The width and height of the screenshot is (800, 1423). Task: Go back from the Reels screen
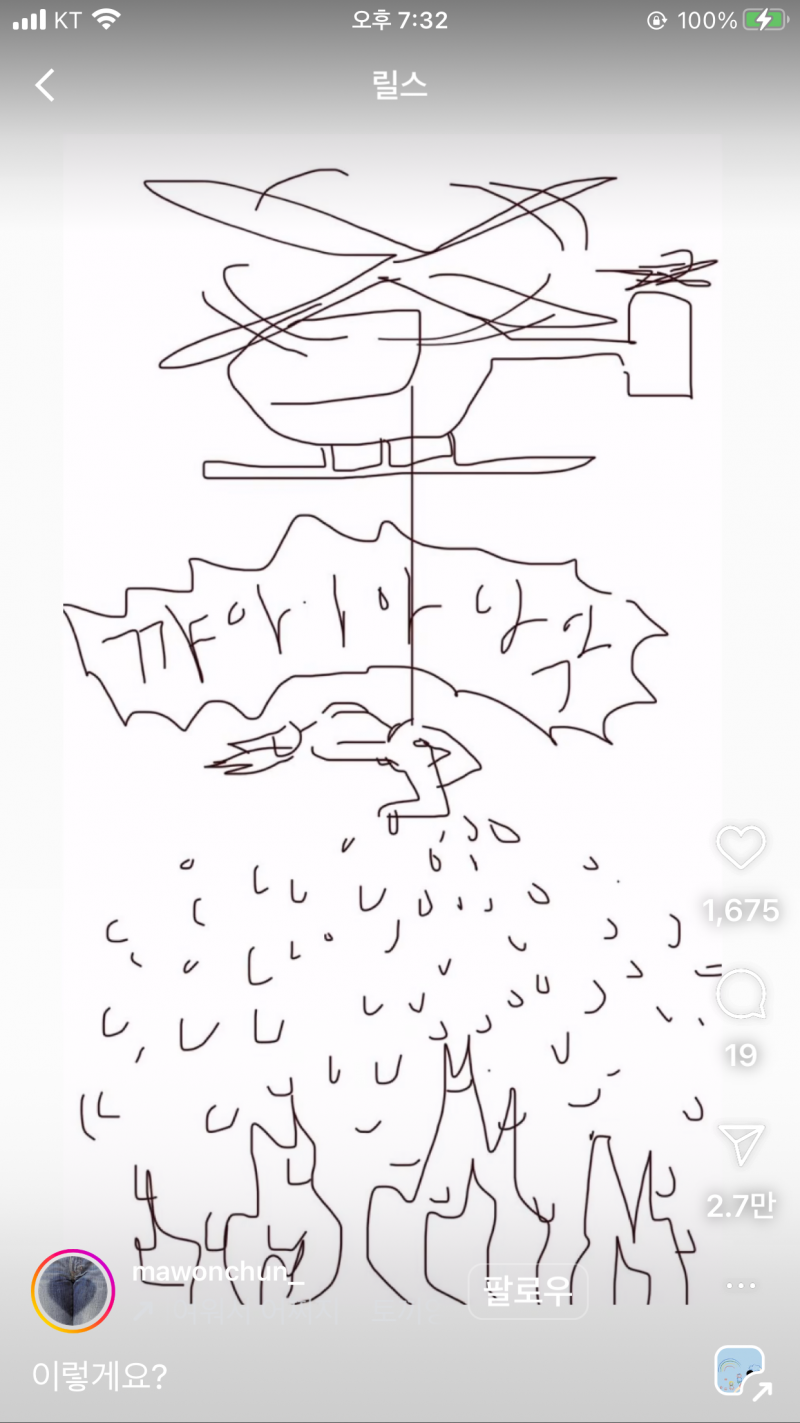pos(45,85)
